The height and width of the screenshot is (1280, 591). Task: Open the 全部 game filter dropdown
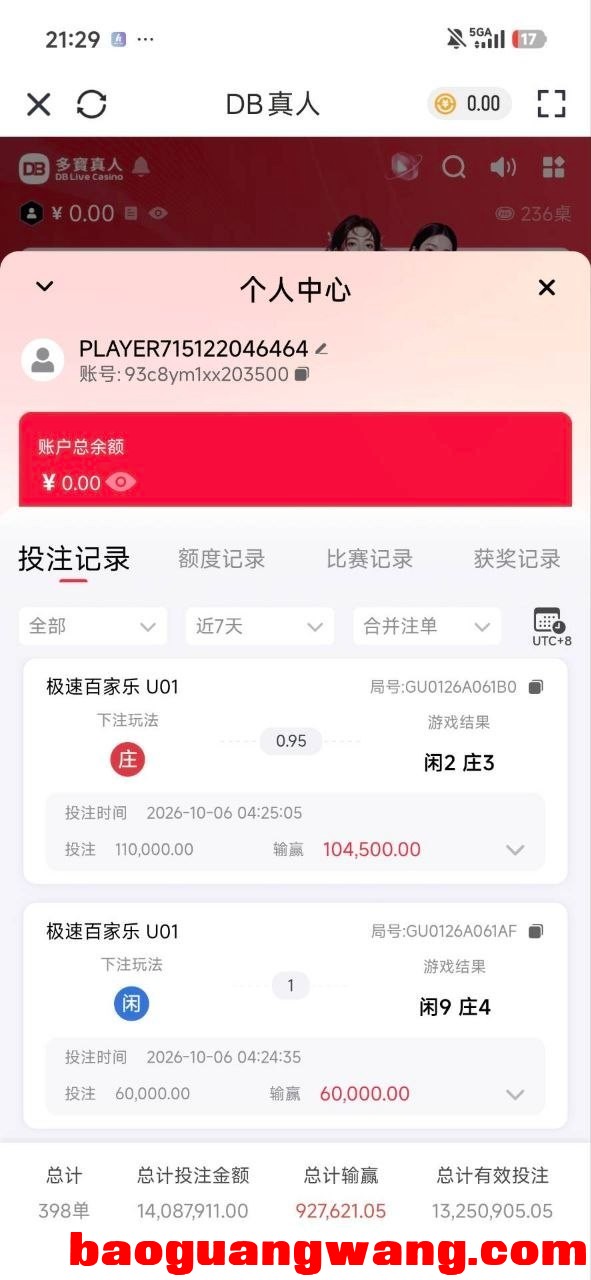click(x=93, y=626)
